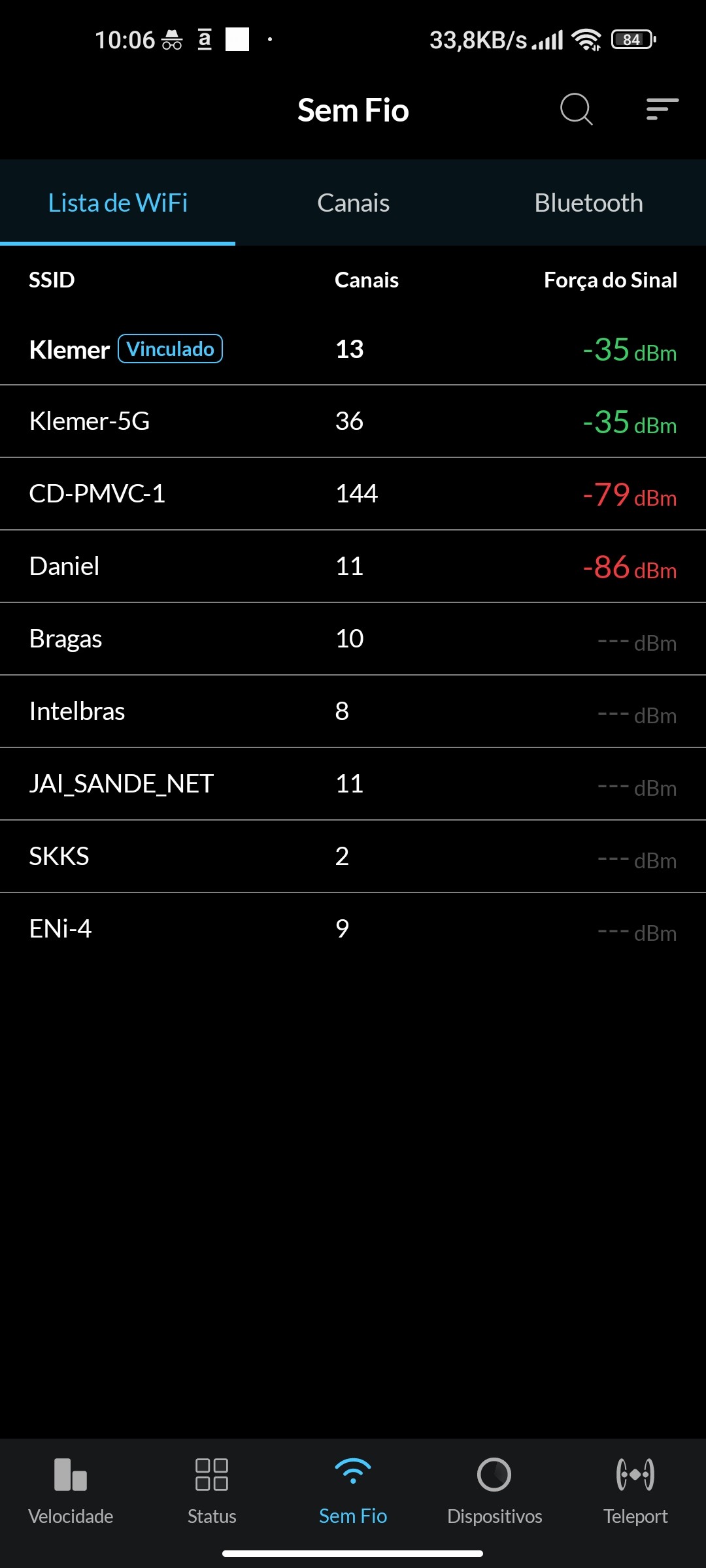Open the ENi-4 network row
The width and height of the screenshot is (706, 1568).
coord(353,929)
